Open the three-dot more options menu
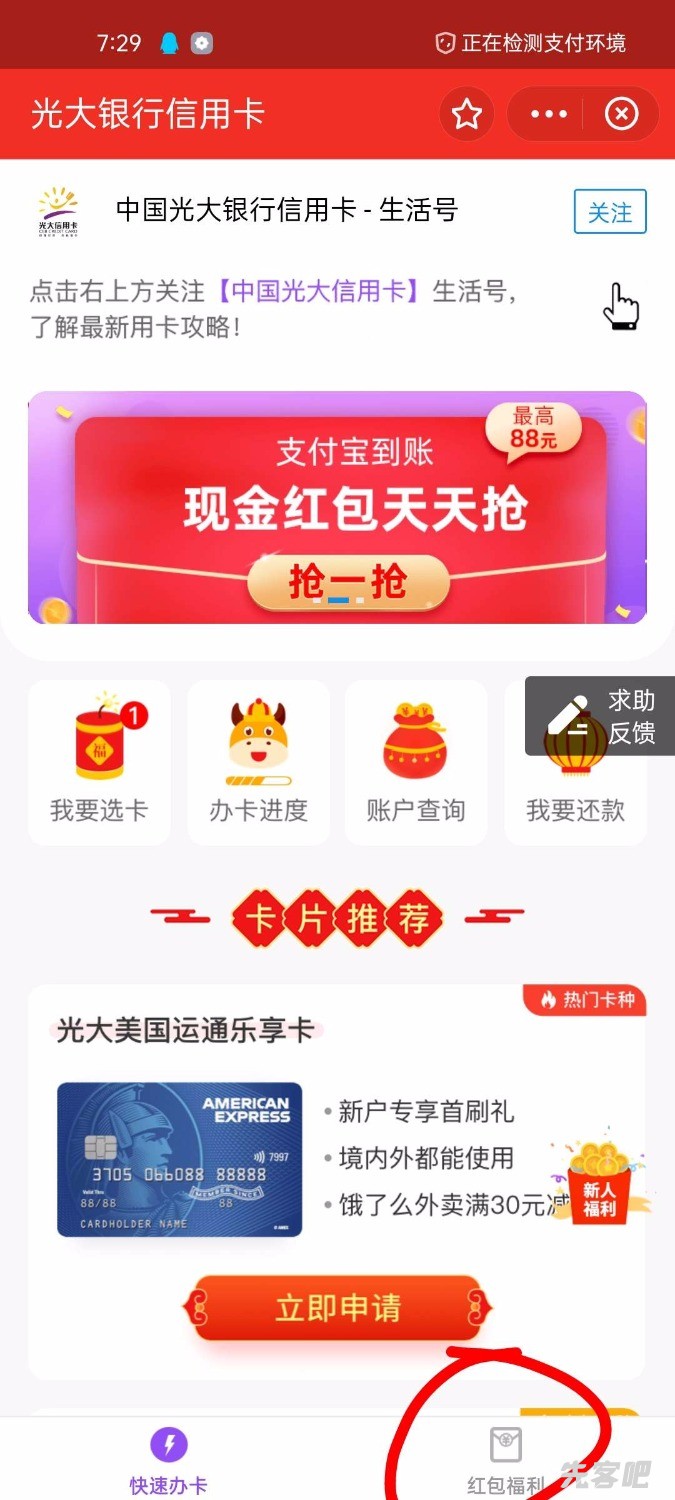This screenshot has height=1500, width=675. click(x=549, y=115)
